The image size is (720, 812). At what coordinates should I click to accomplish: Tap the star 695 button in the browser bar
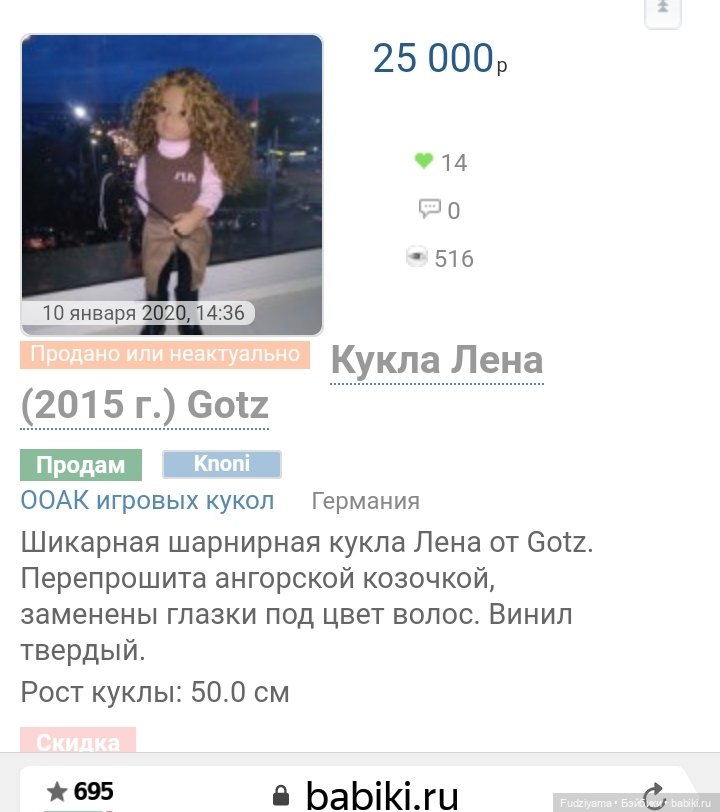80,793
